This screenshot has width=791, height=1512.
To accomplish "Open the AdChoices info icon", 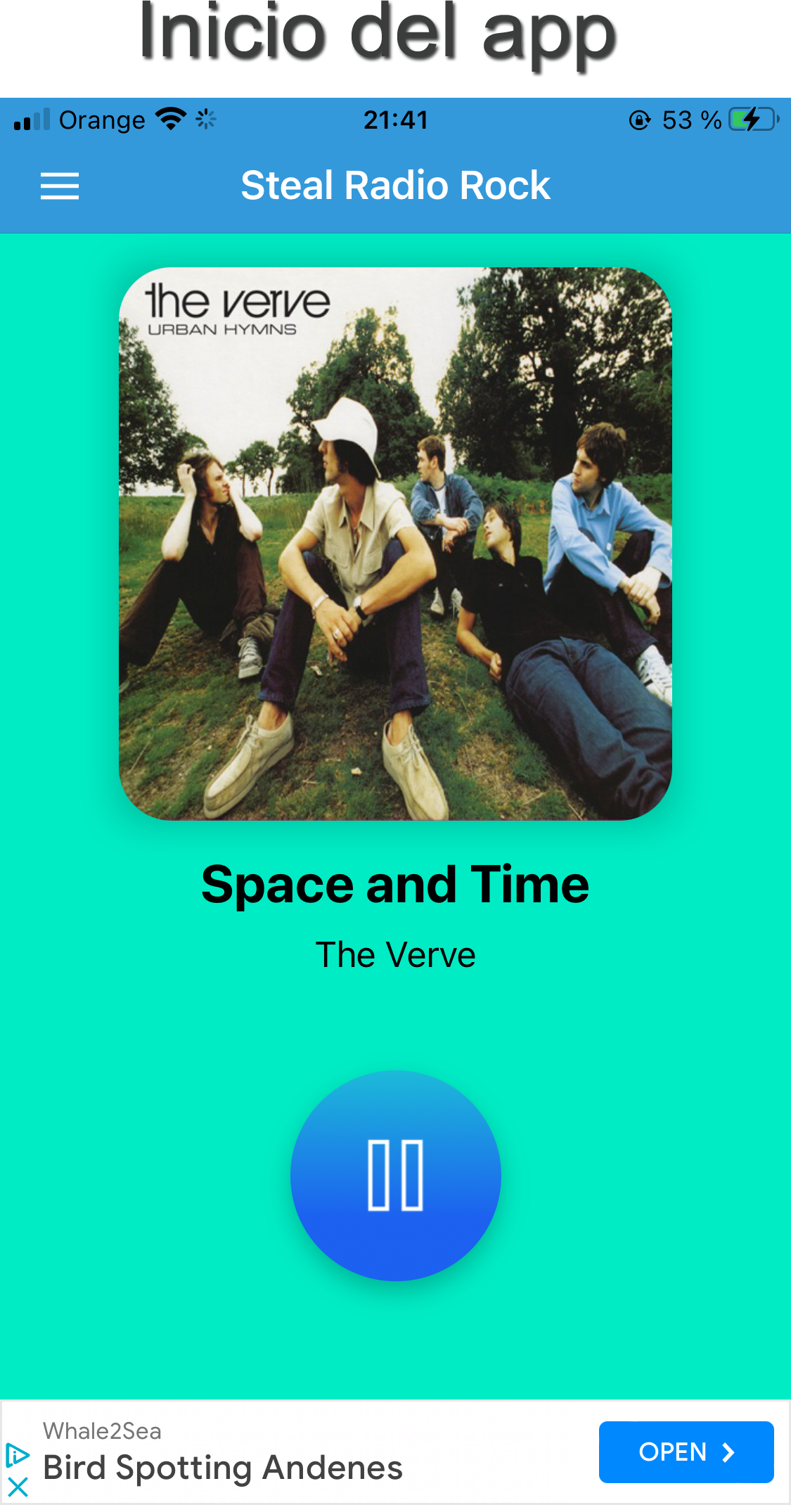I will click(17, 1455).
